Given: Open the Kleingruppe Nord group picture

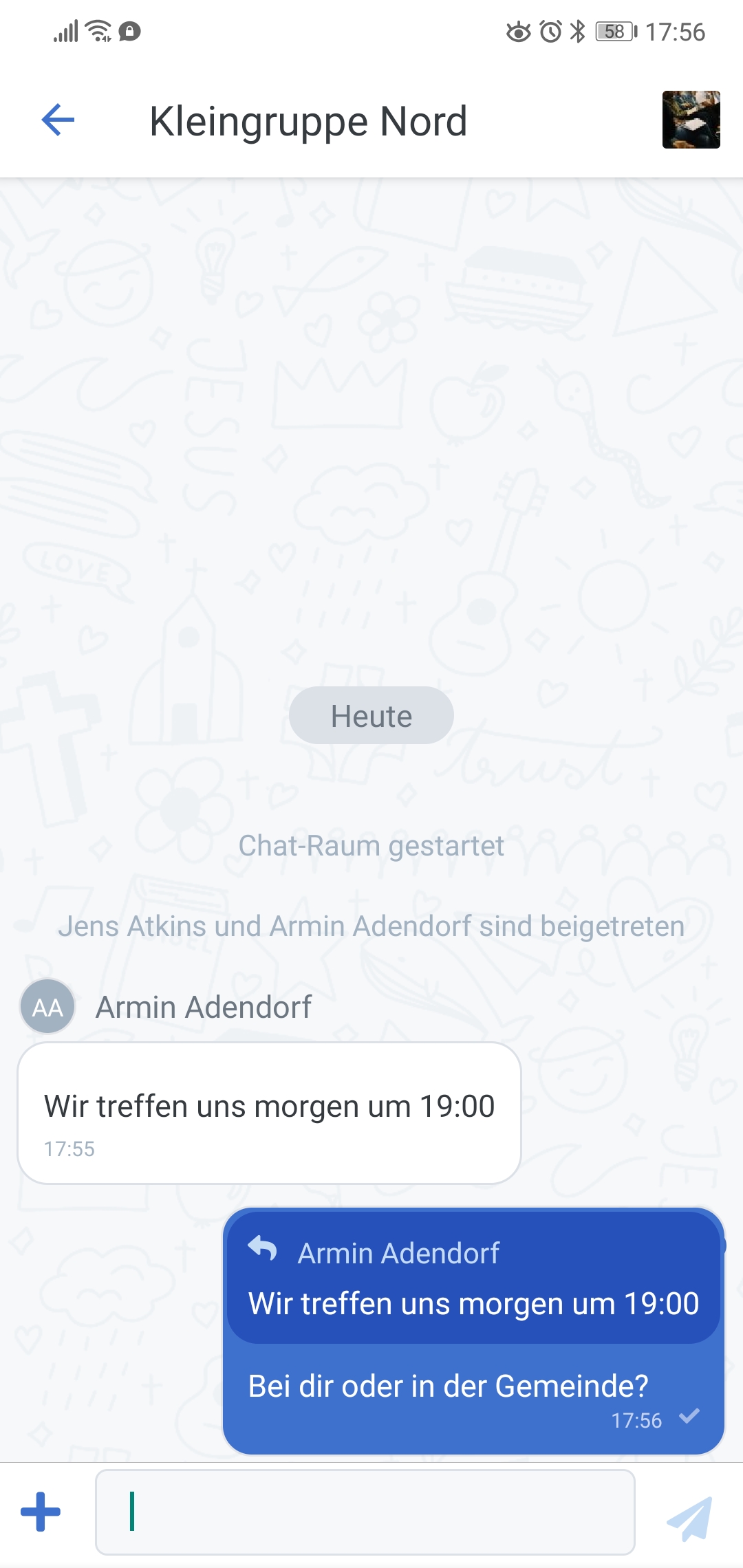Looking at the screenshot, I should point(691,120).
